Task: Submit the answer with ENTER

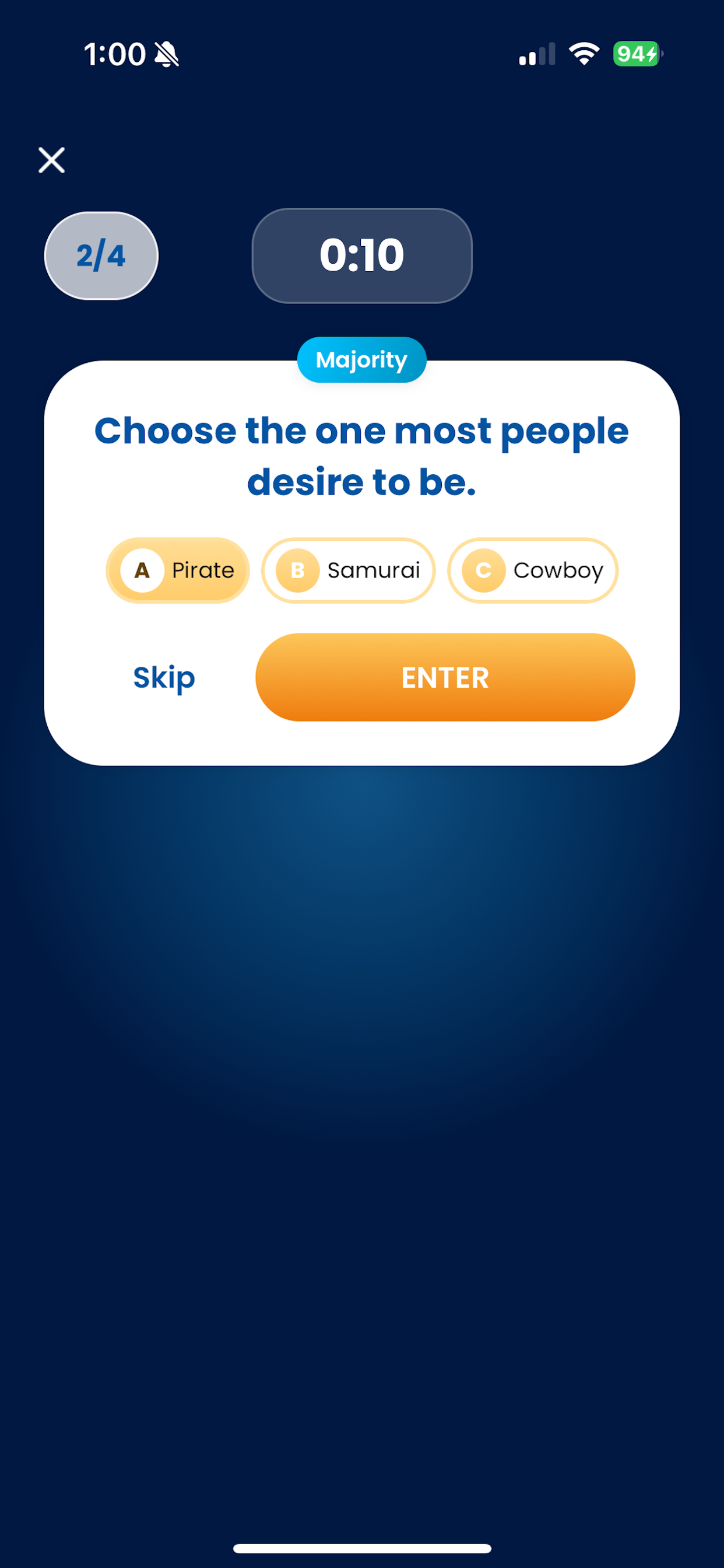Action: click(x=445, y=677)
